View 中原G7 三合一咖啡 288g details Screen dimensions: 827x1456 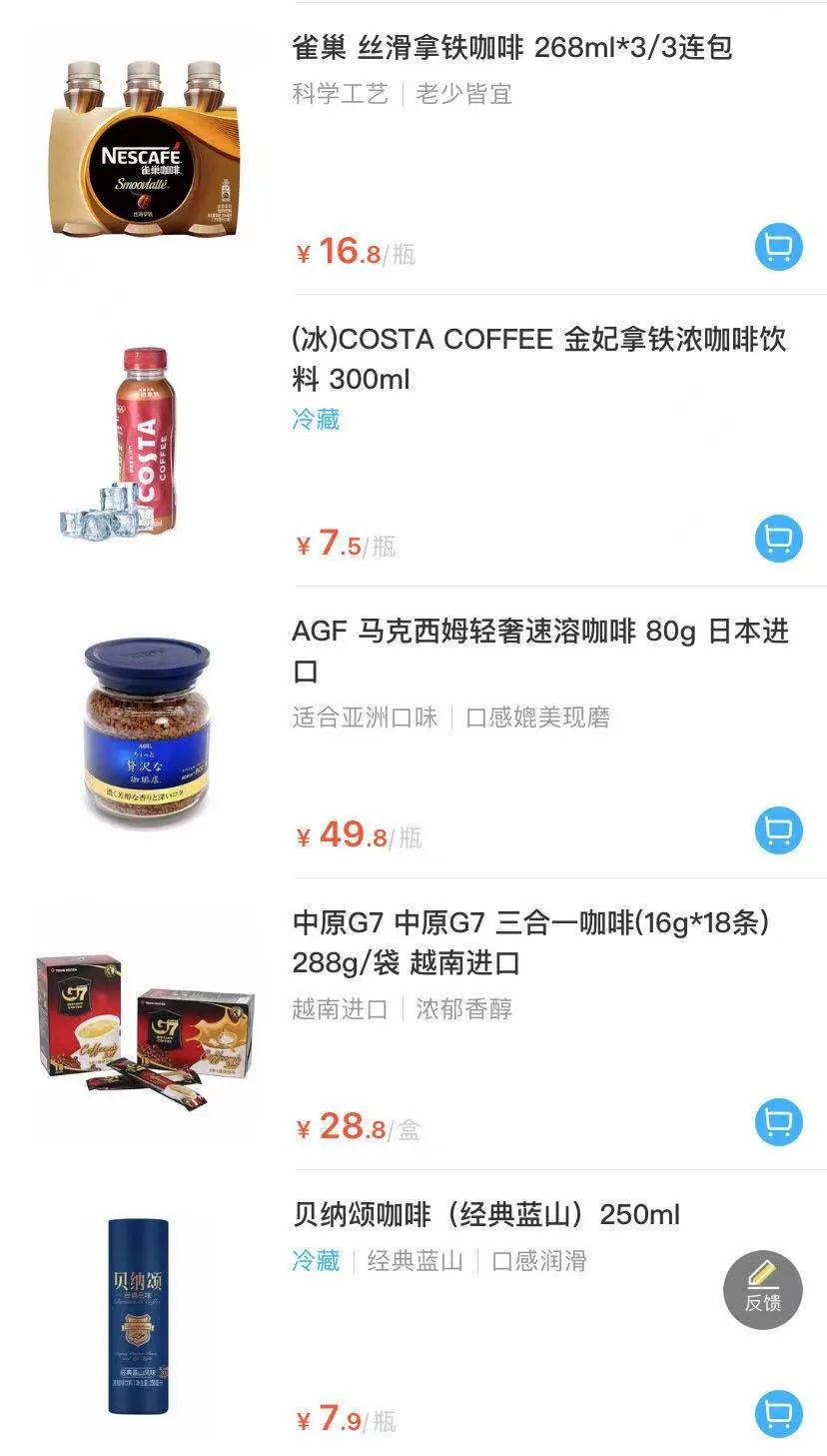pos(530,942)
